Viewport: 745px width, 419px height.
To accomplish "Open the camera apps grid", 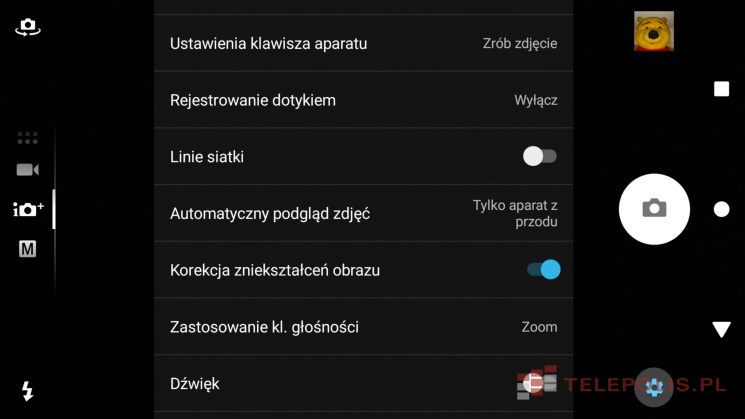I will pyautogui.click(x=27, y=138).
